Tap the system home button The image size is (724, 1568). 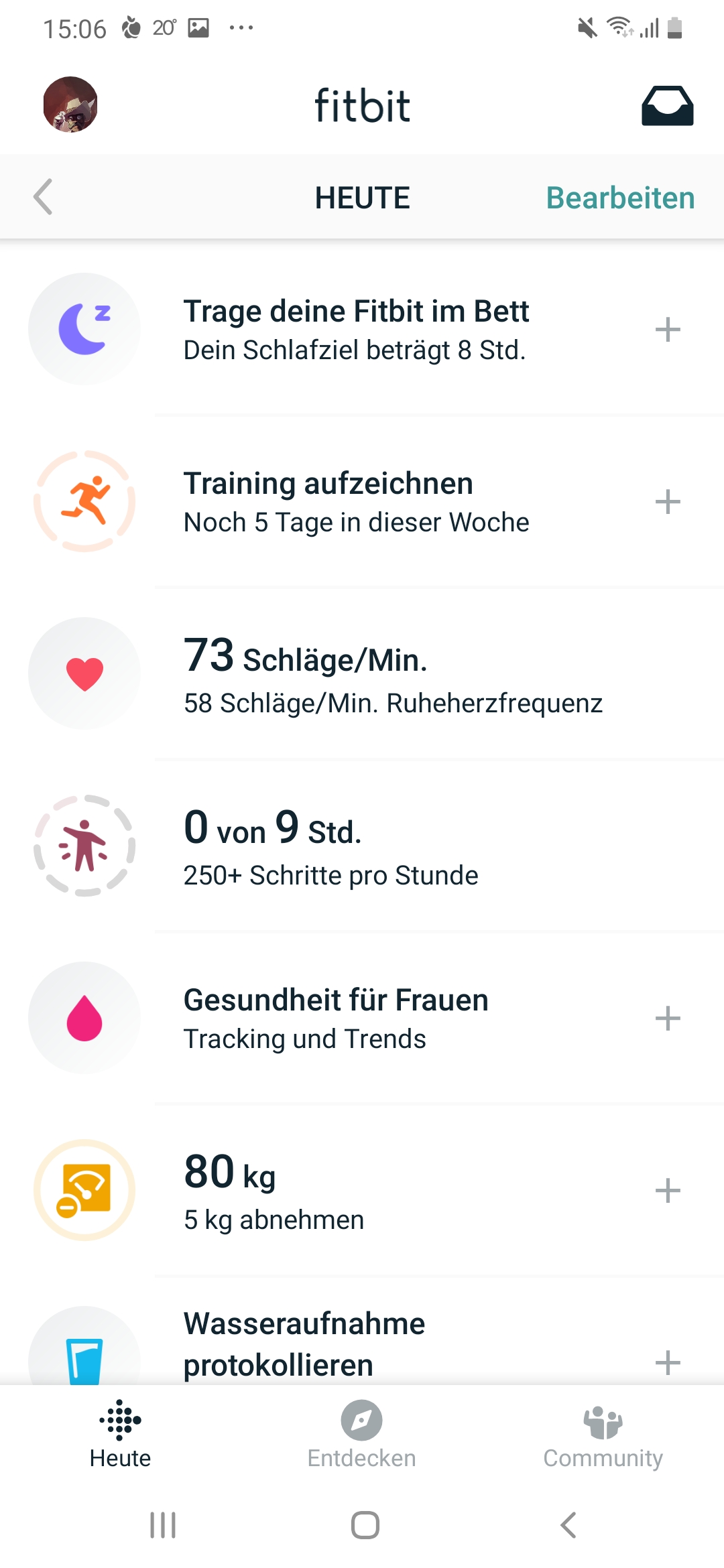365,1526
